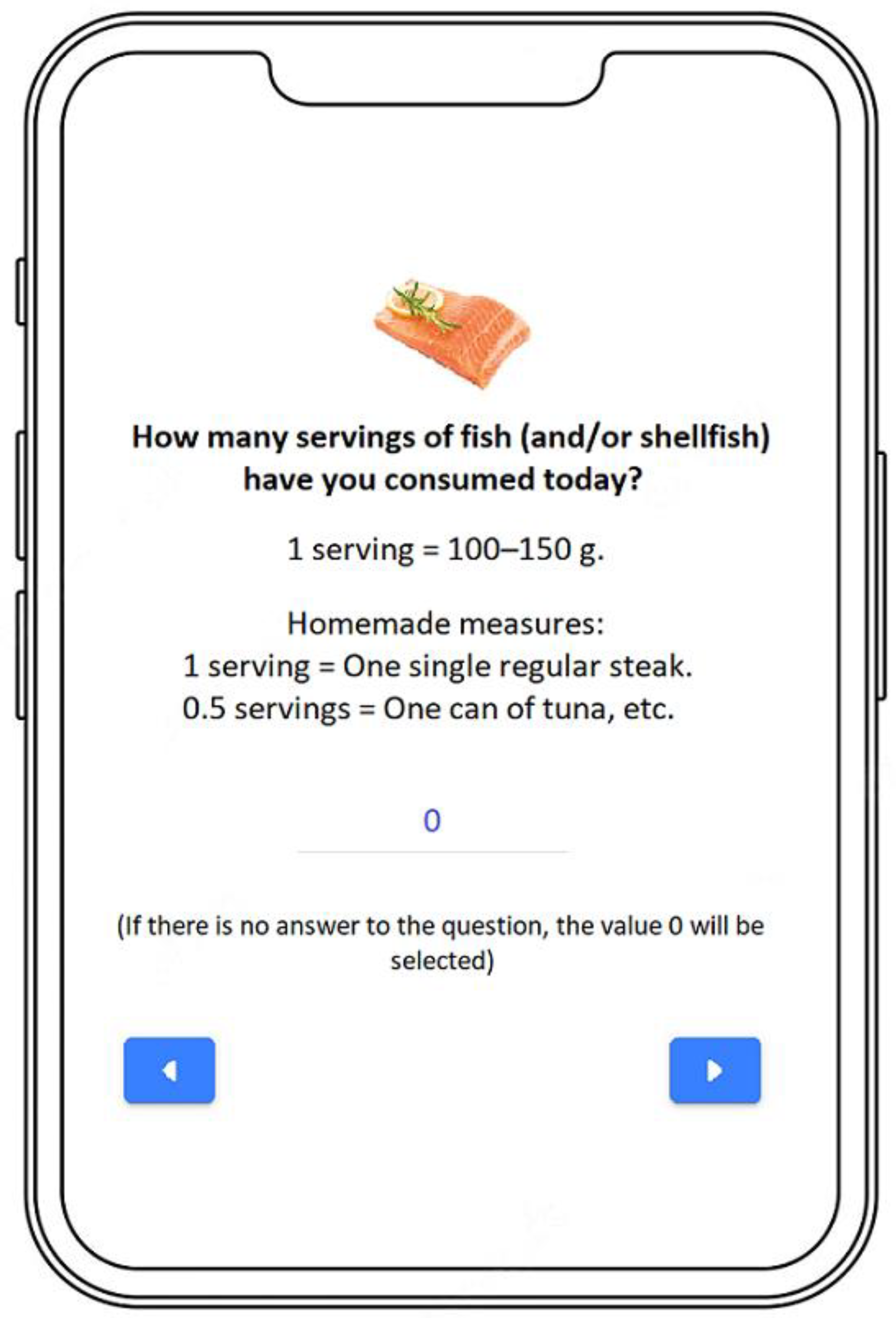Return to the previous question
Screen dimensions: 896x1318
pos(169,1070)
